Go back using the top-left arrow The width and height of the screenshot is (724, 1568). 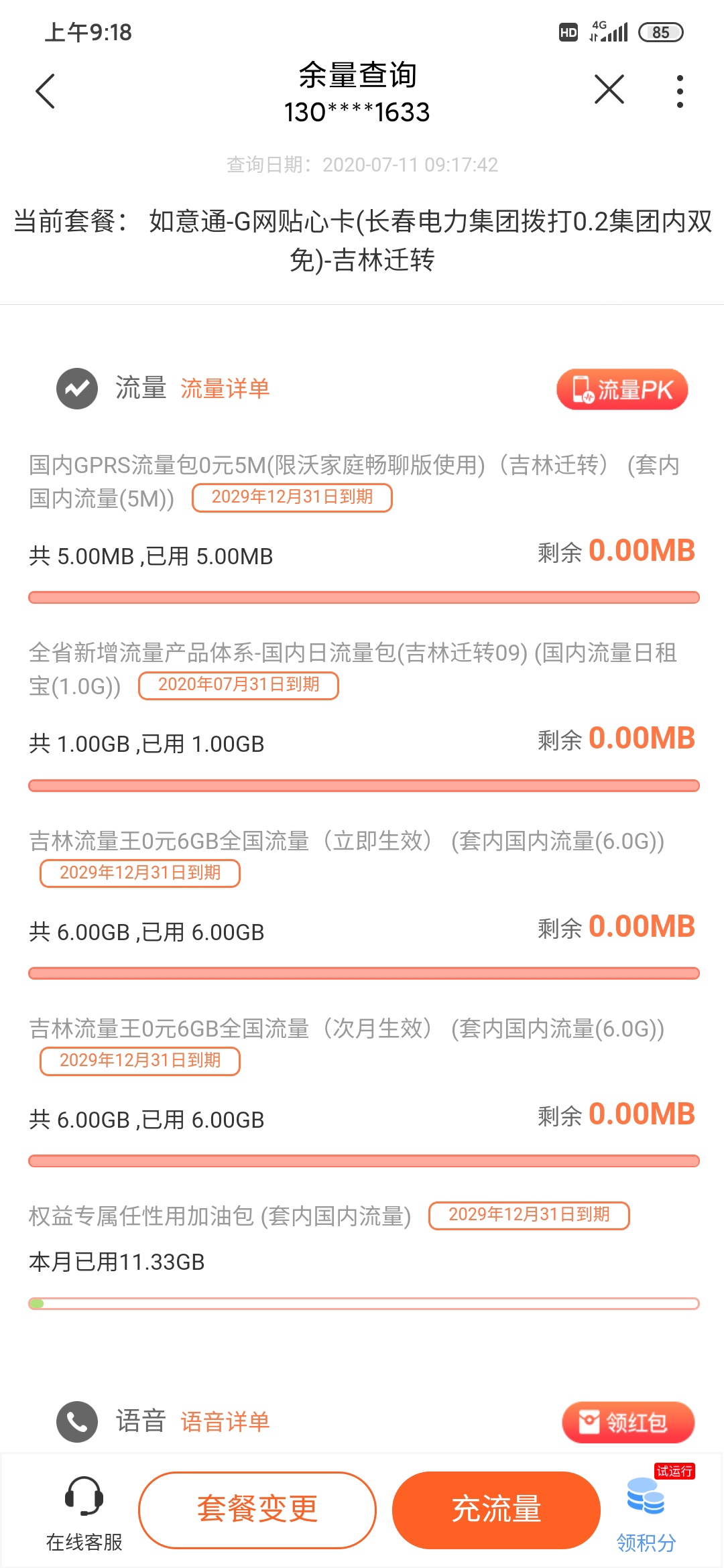coord(45,91)
